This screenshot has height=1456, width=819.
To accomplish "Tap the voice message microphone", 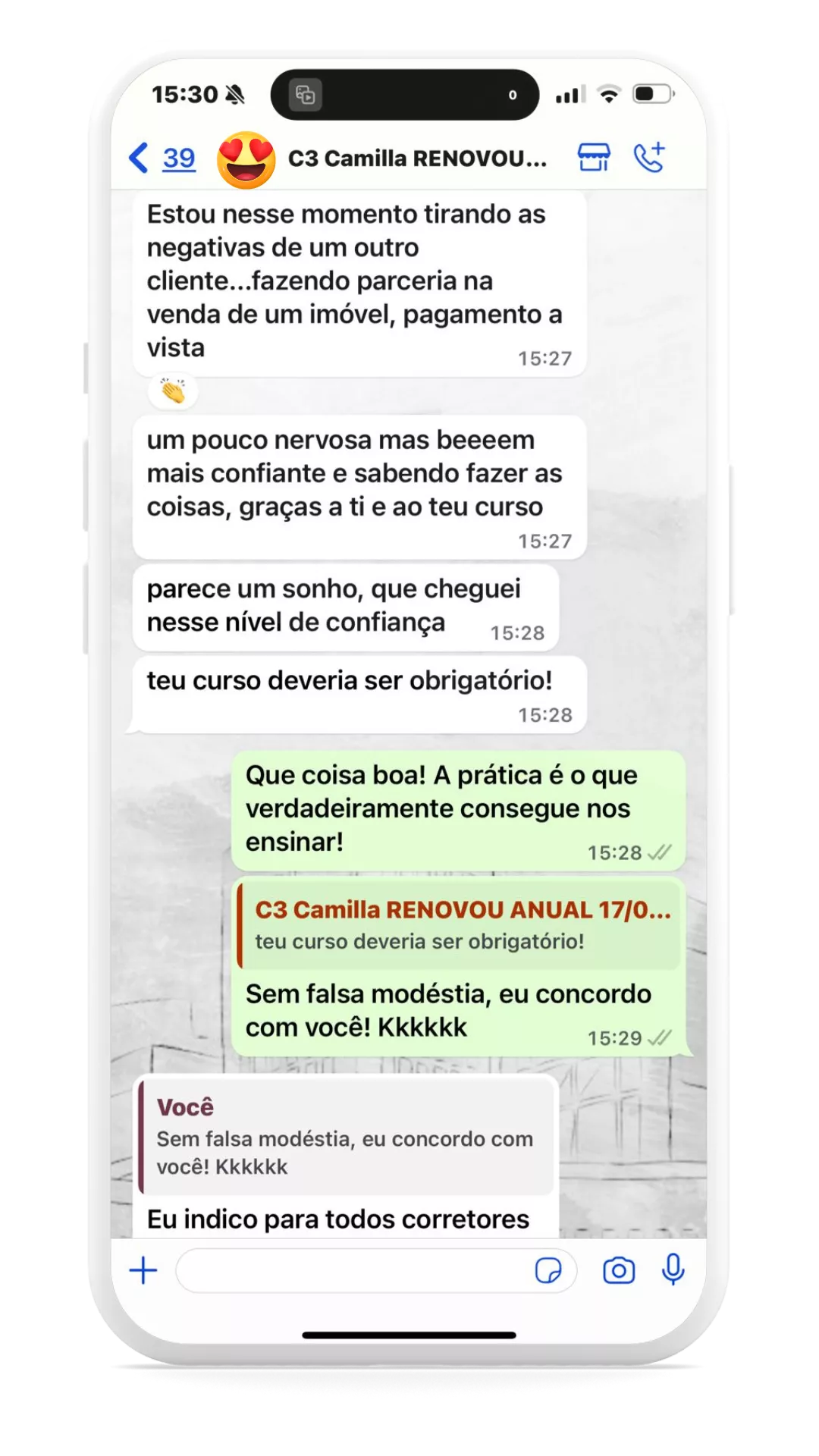I will 673,1269.
